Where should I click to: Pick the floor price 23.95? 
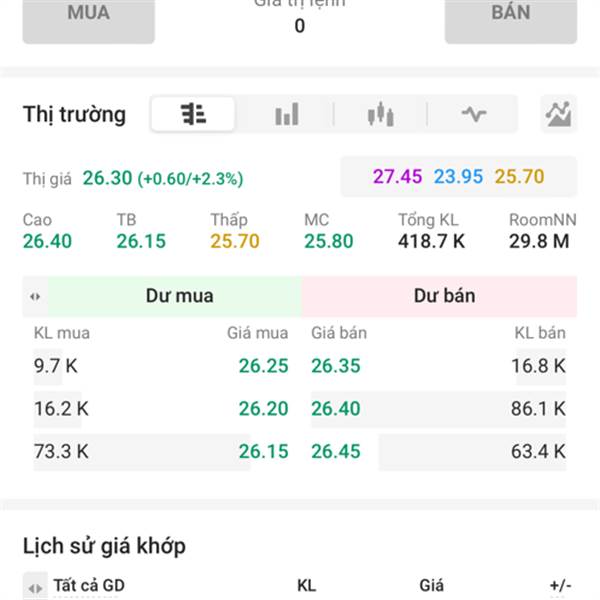tap(459, 177)
